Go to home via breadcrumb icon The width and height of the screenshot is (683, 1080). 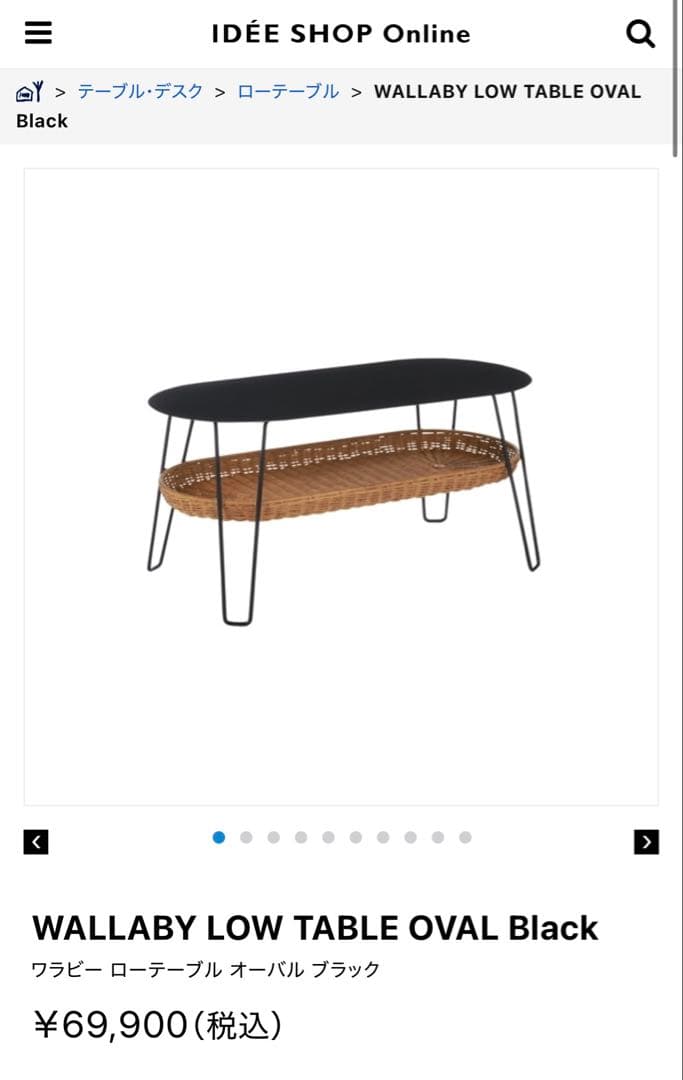point(29,92)
